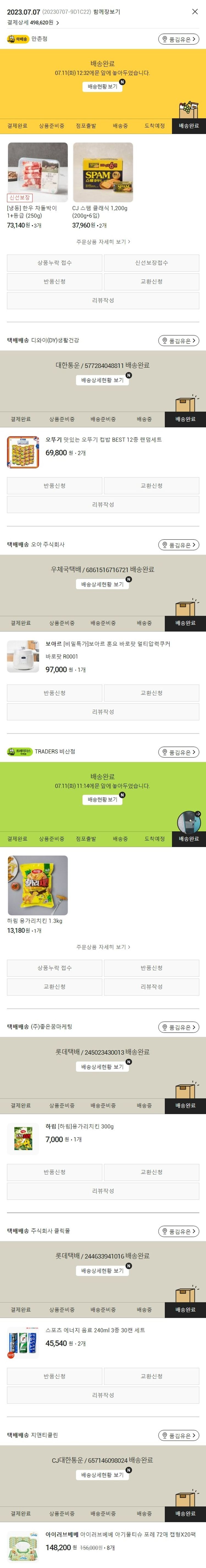This screenshot has width=206, height=1568.
Task: Request 반품신청 for 오뚜기 컵밥 세트
Action: pos(54,486)
